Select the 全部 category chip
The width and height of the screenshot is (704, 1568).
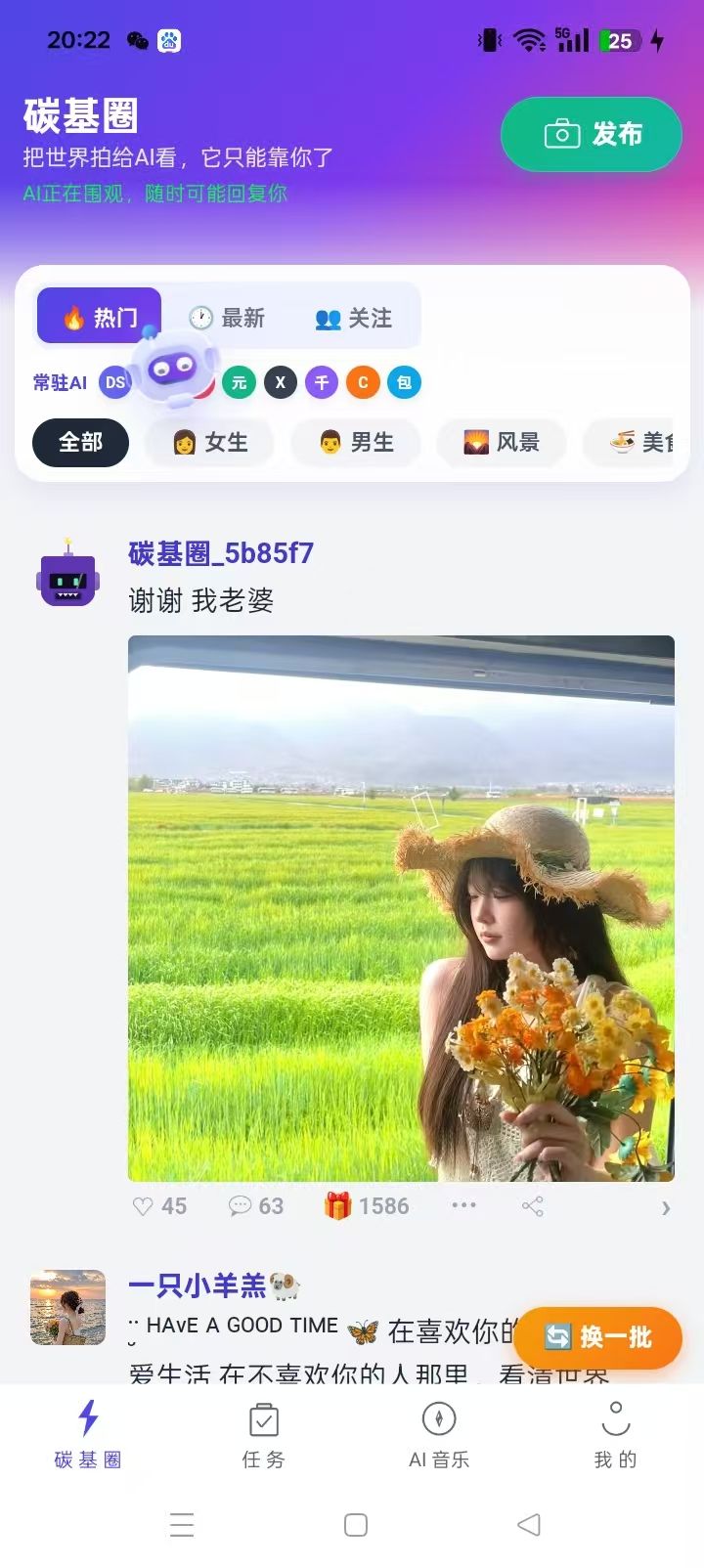80,443
